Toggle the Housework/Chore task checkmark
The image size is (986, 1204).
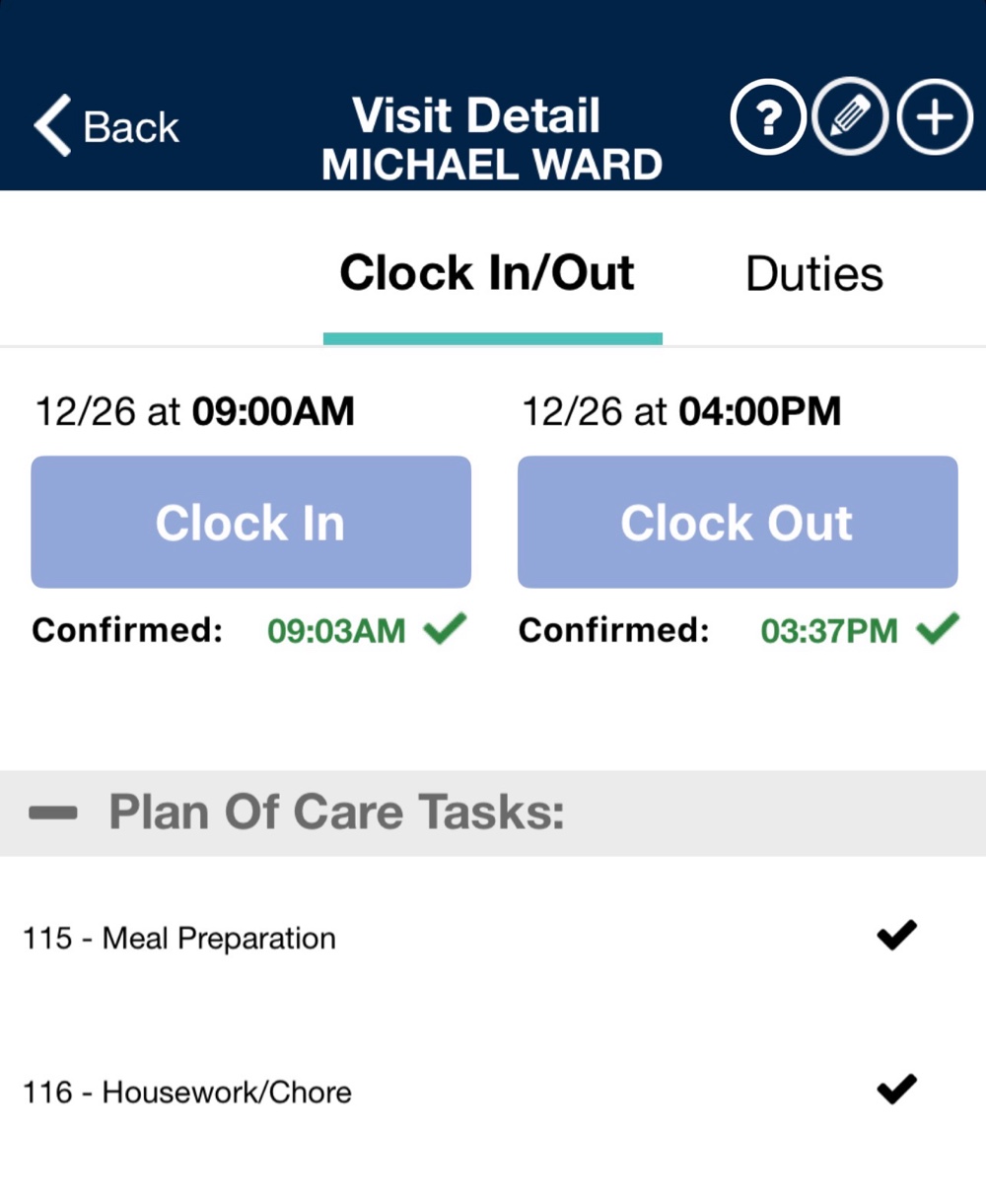coord(896,1089)
